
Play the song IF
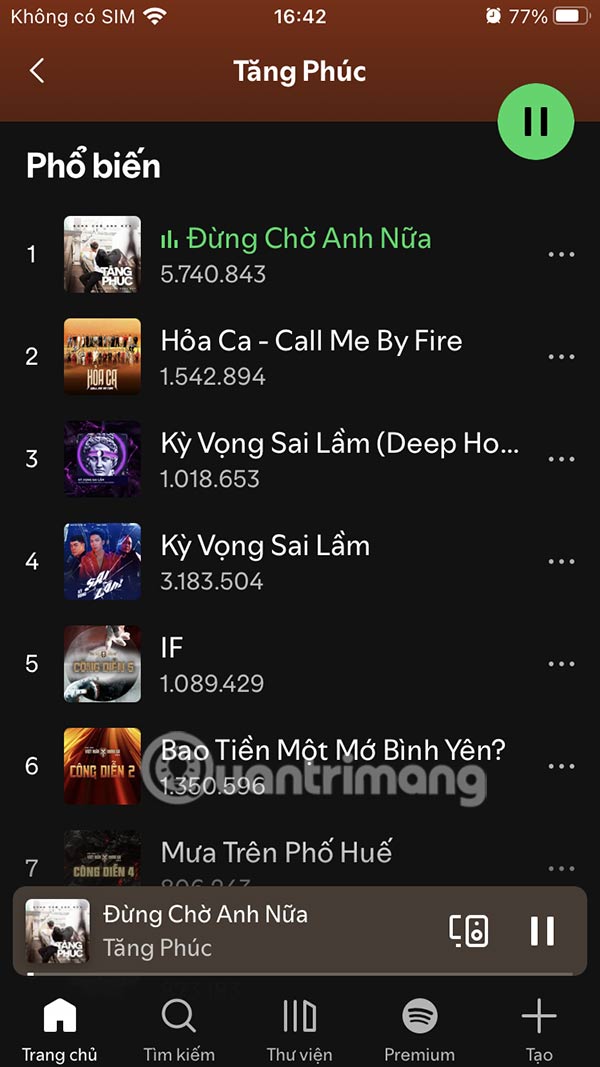tap(172, 648)
